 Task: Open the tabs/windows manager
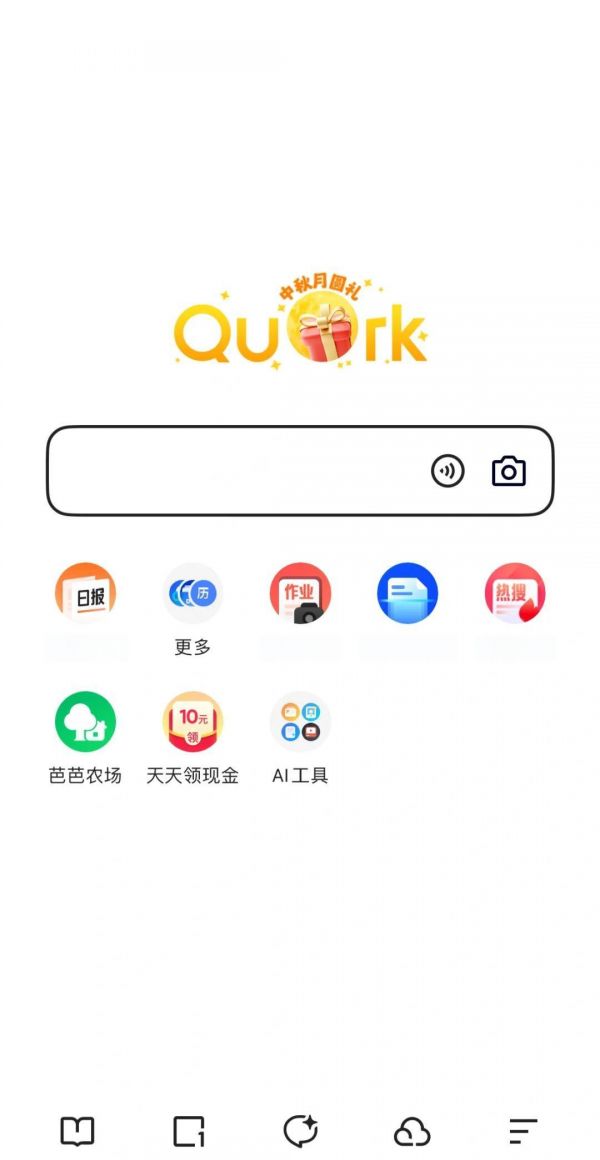pos(189,1131)
